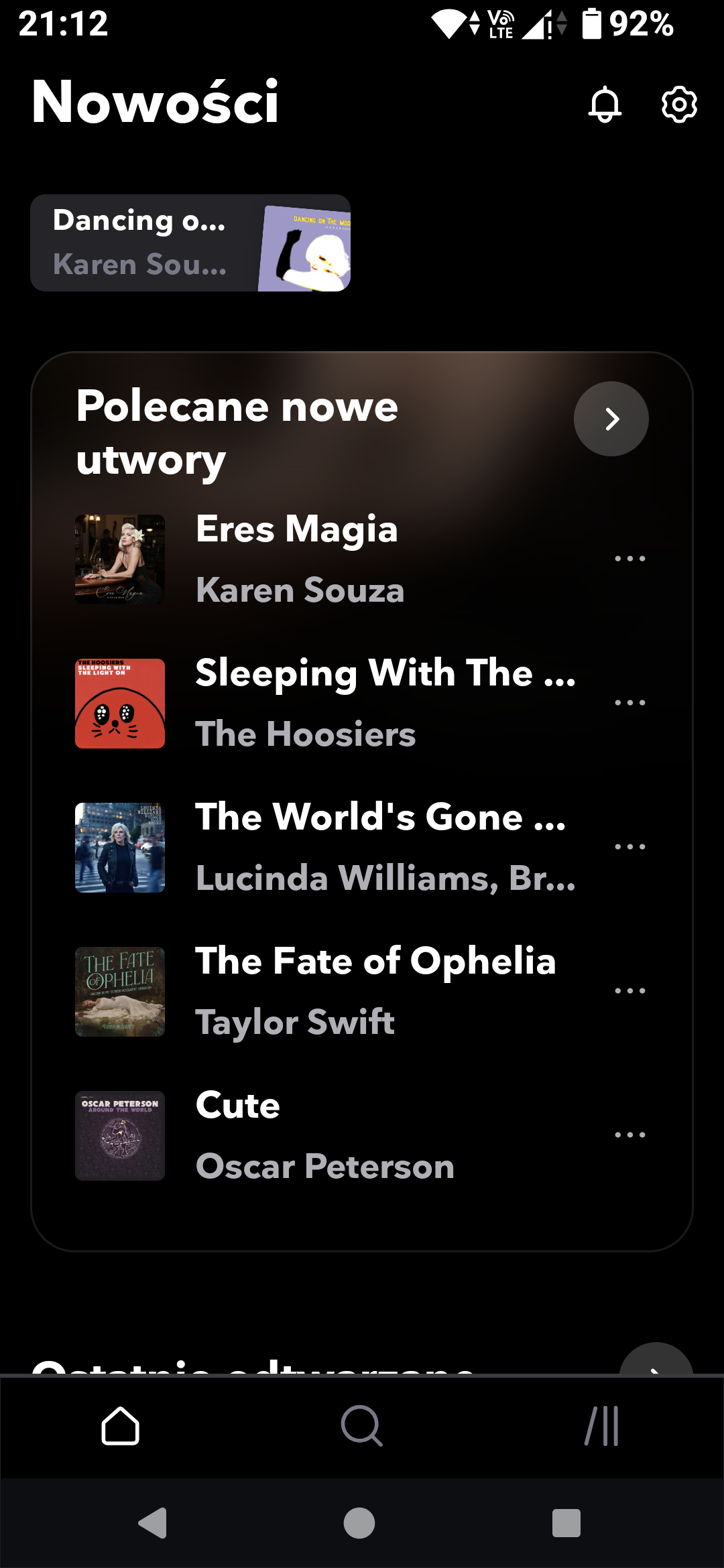Open more options for Taylor Swift track
The width and height of the screenshot is (724, 1568).
(629, 991)
